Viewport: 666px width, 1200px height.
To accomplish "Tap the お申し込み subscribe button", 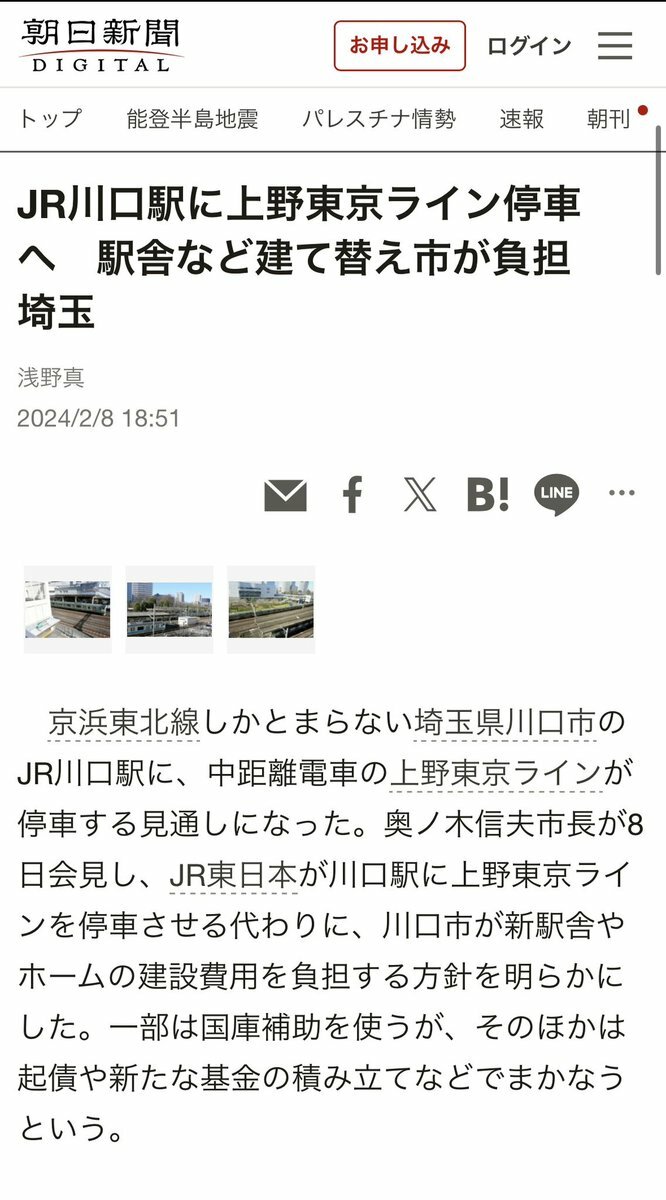I will tap(399, 46).
